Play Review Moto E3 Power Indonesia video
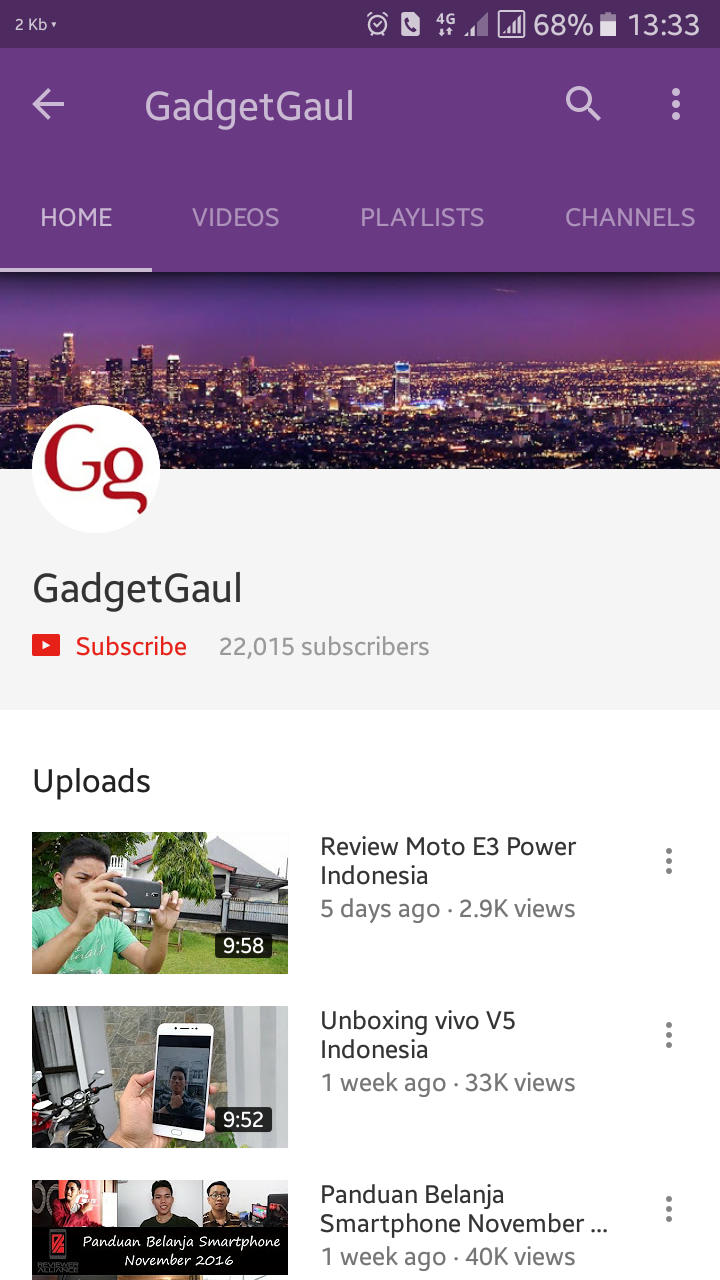The image size is (720, 1280). 160,903
